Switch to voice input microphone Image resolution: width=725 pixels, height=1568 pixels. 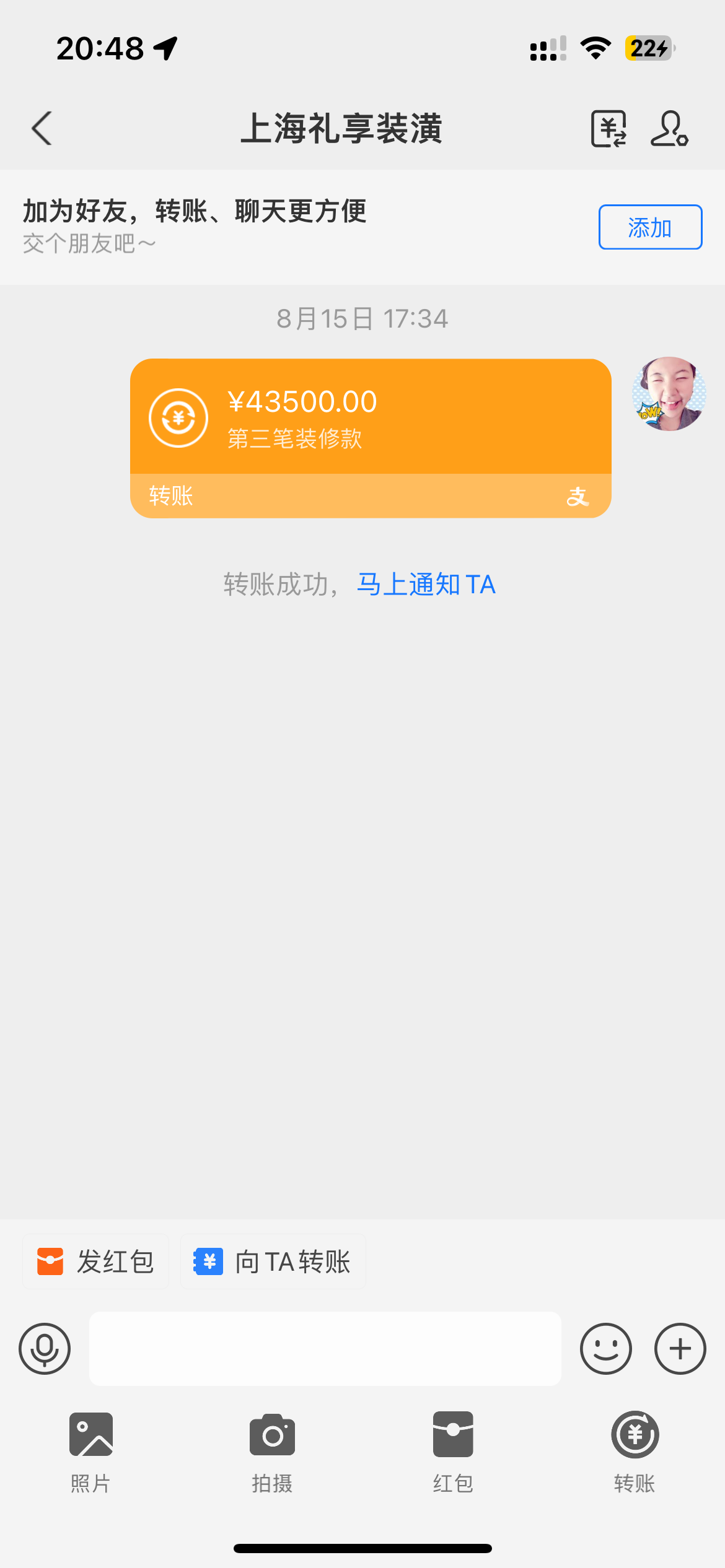[45, 1349]
